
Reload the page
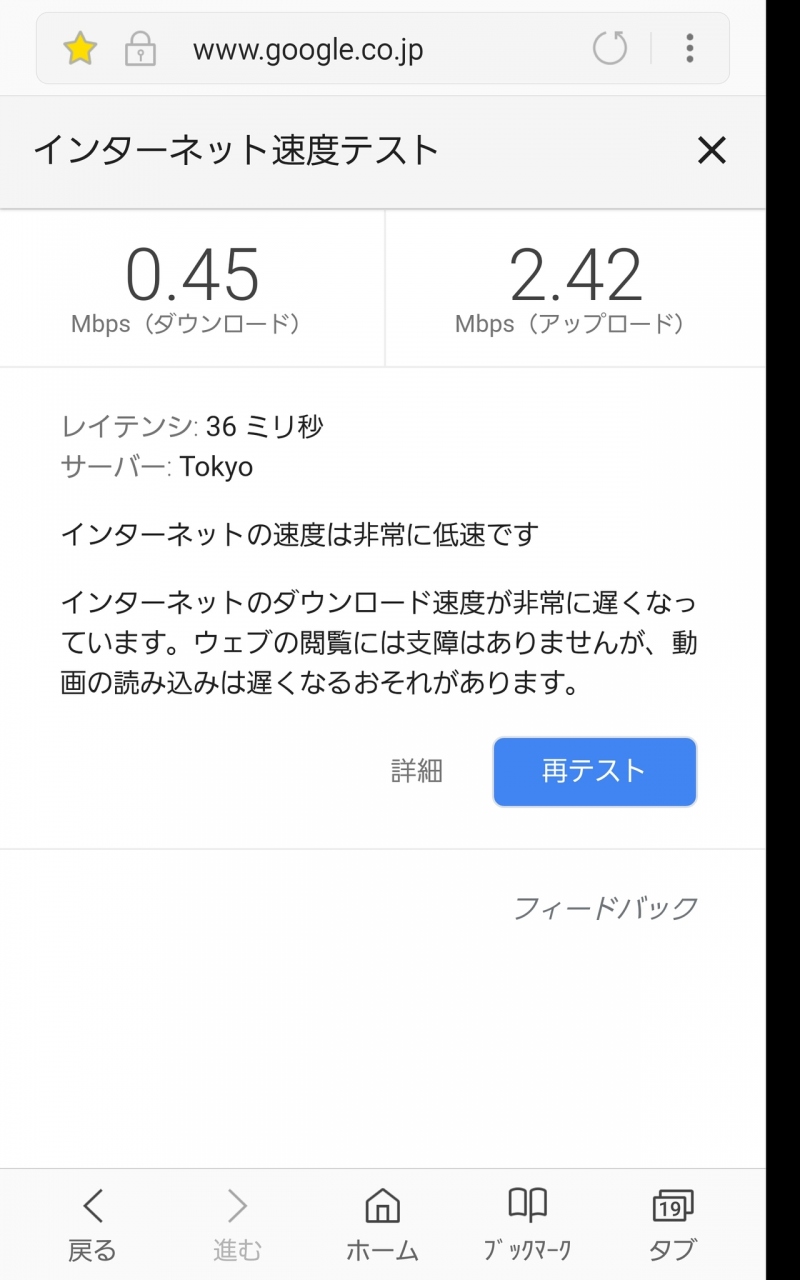point(610,48)
